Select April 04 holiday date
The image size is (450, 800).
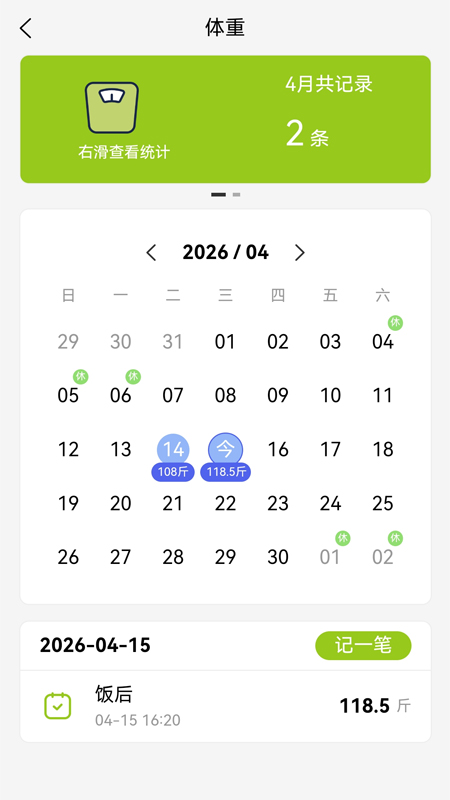pos(383,341)
